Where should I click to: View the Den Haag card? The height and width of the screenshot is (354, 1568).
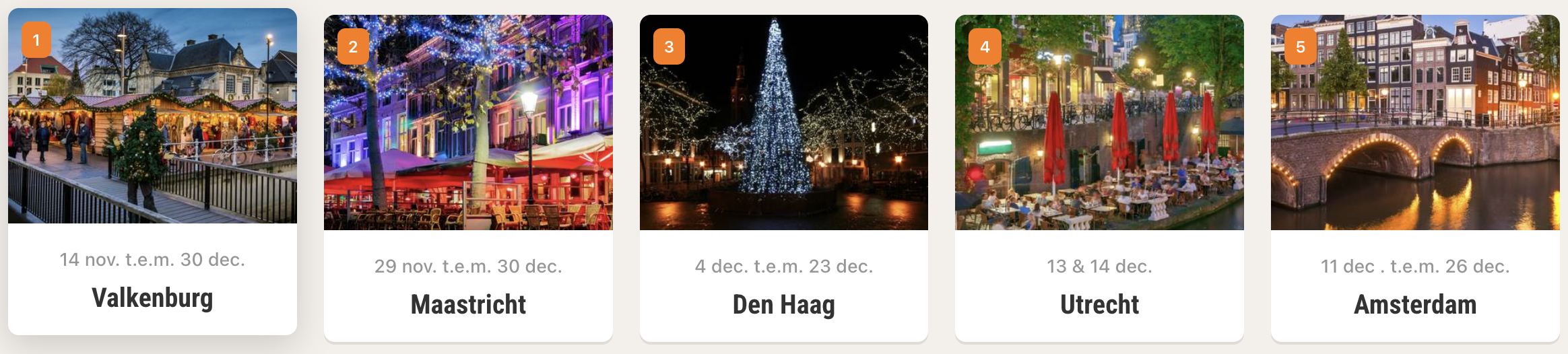click(784, 178)
